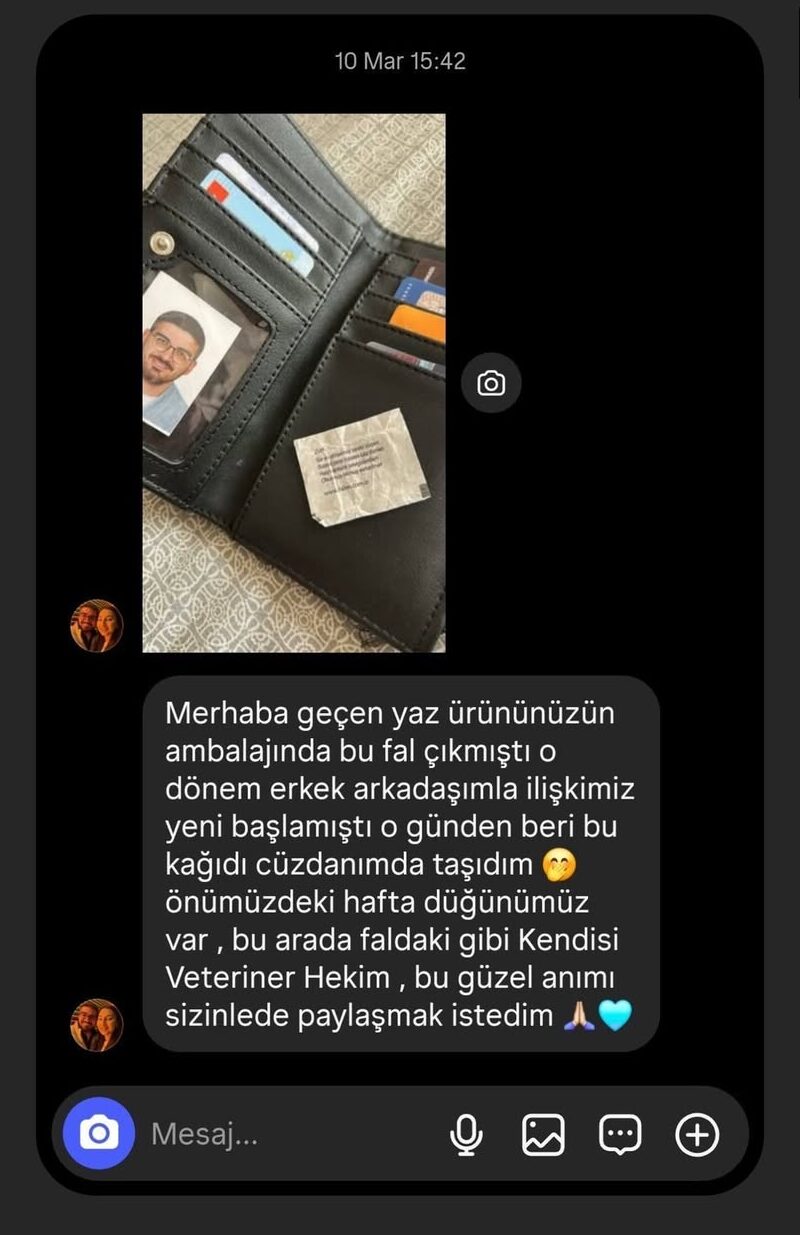Open the camera with the purple camera button

[x=100, y=1132]
